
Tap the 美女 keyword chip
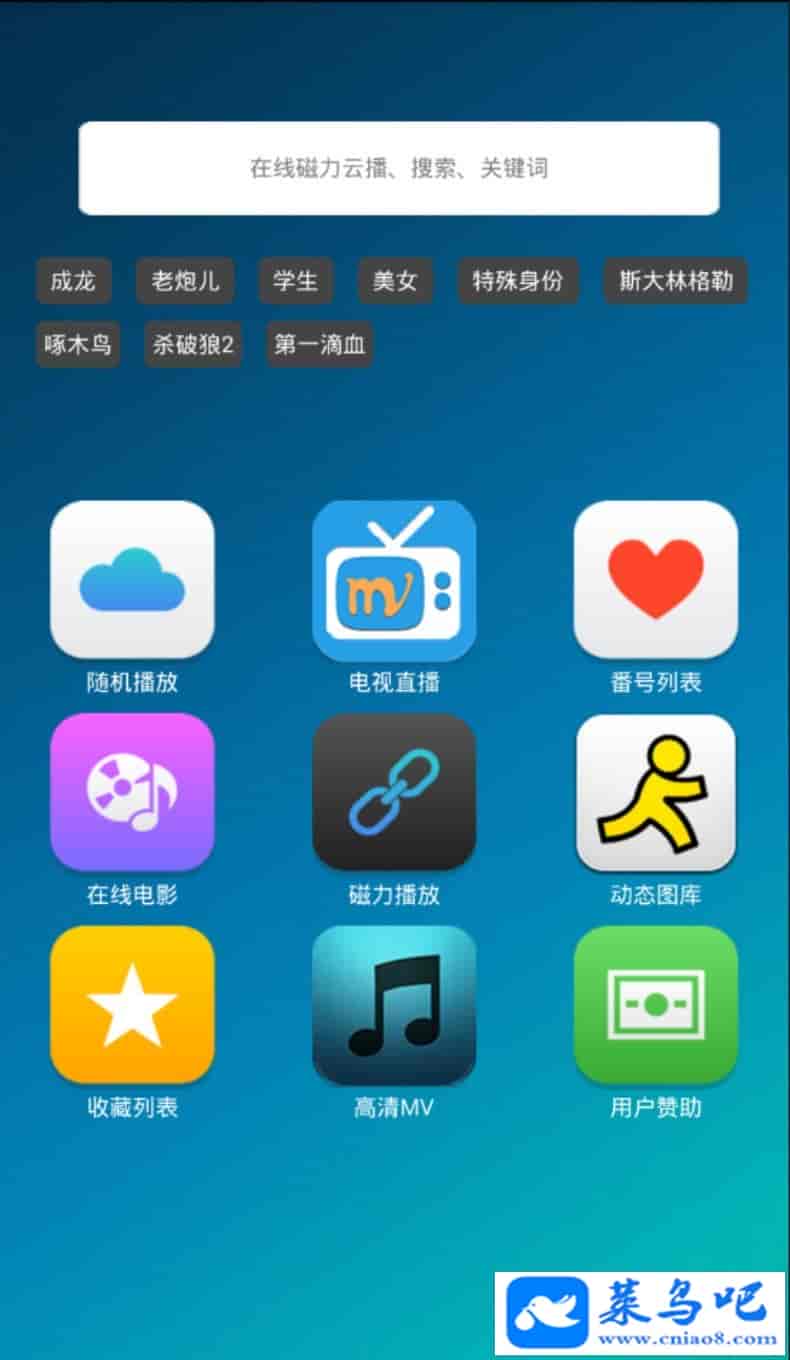(395, 281)
